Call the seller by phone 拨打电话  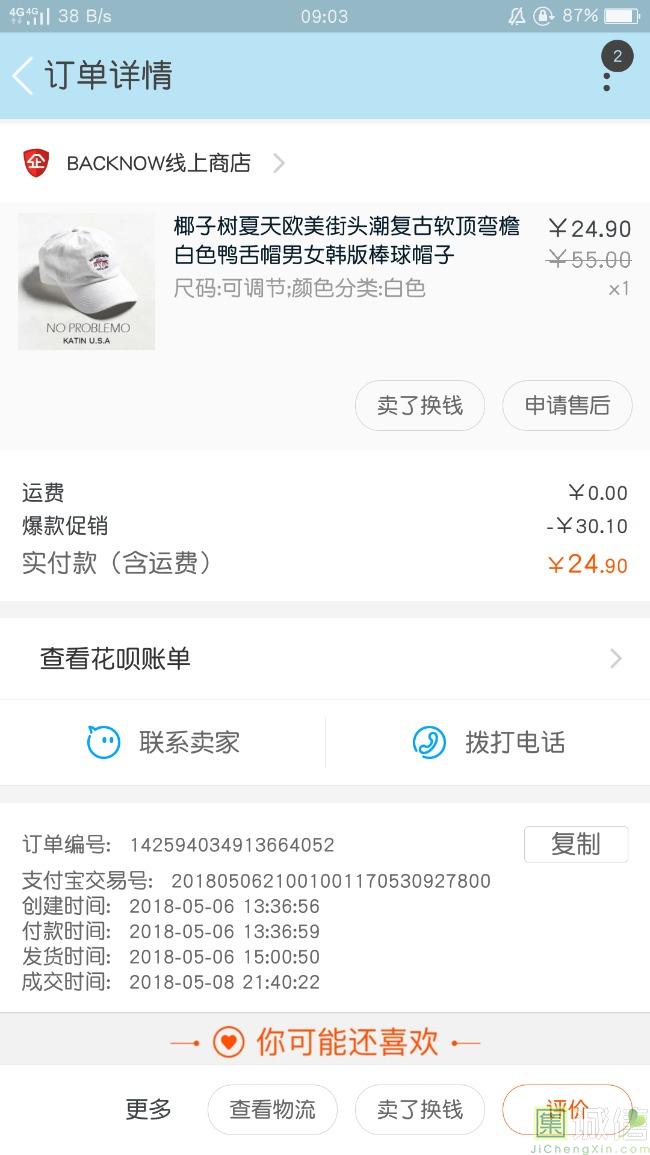pyautogui.click(x=488, y=743)
